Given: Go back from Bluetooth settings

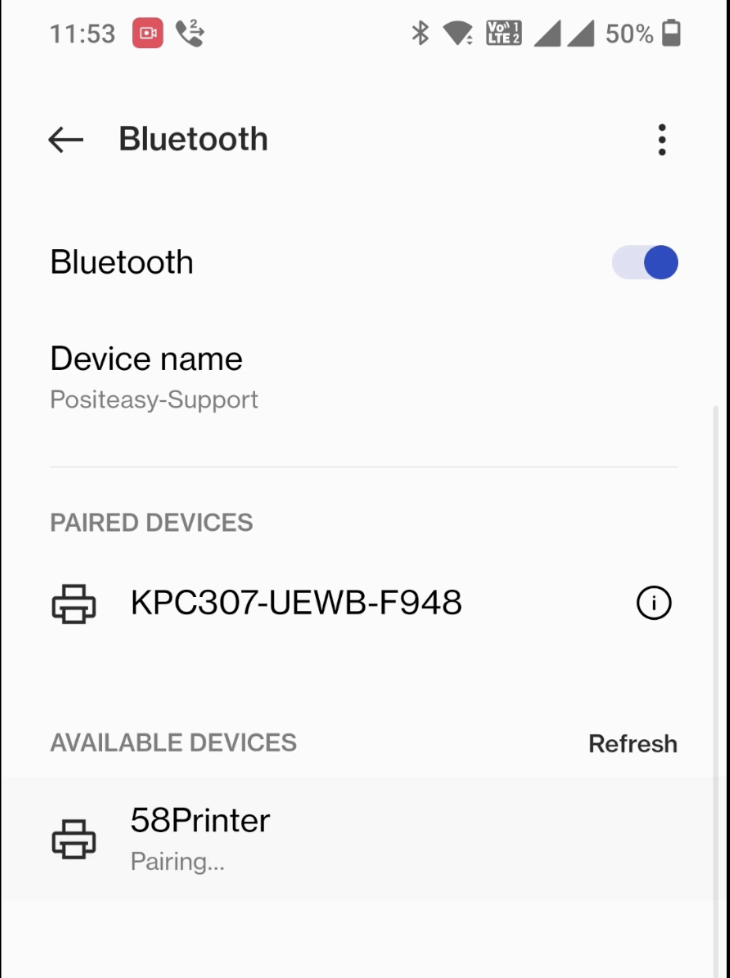Looking at the screenshot, I should coord(66,140).
